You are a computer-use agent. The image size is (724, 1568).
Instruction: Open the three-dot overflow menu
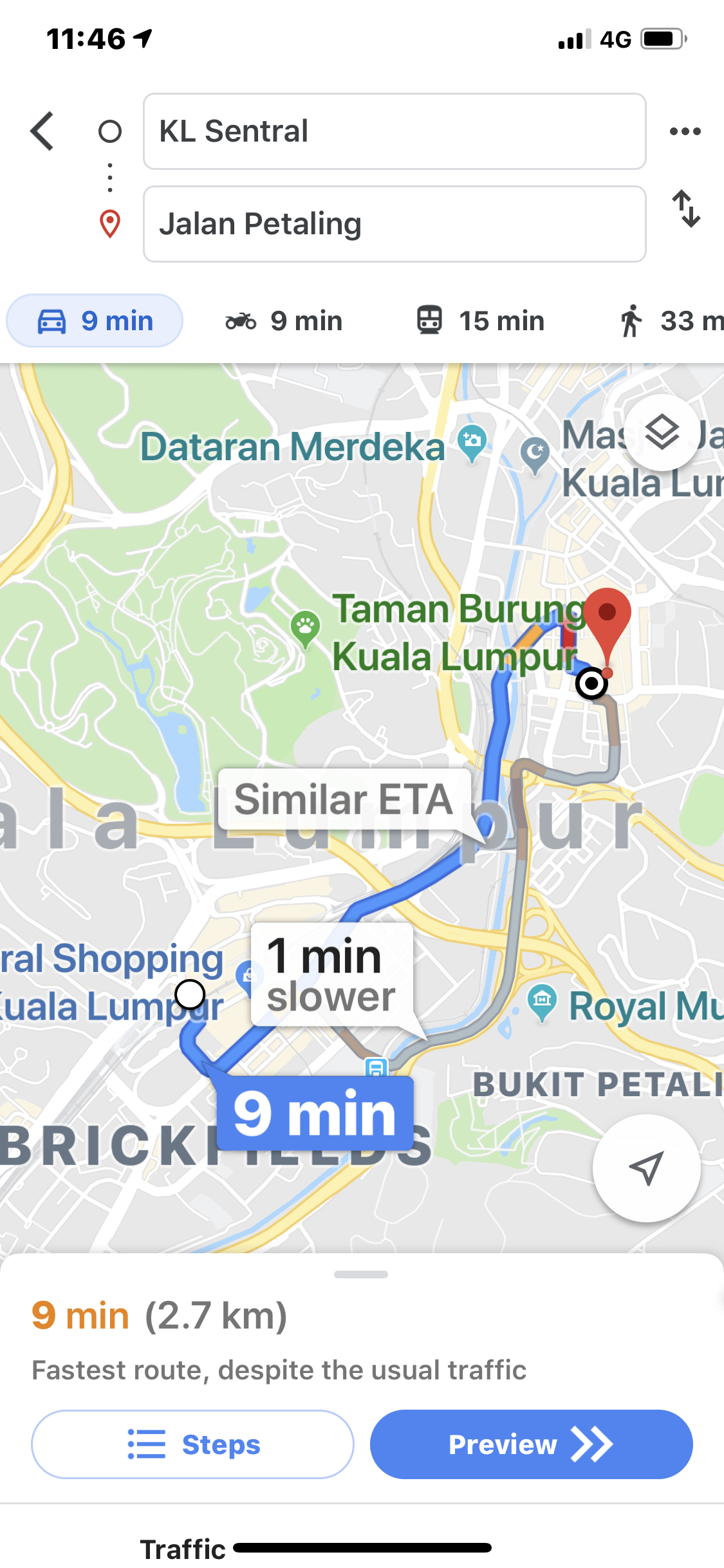point(685,131)
